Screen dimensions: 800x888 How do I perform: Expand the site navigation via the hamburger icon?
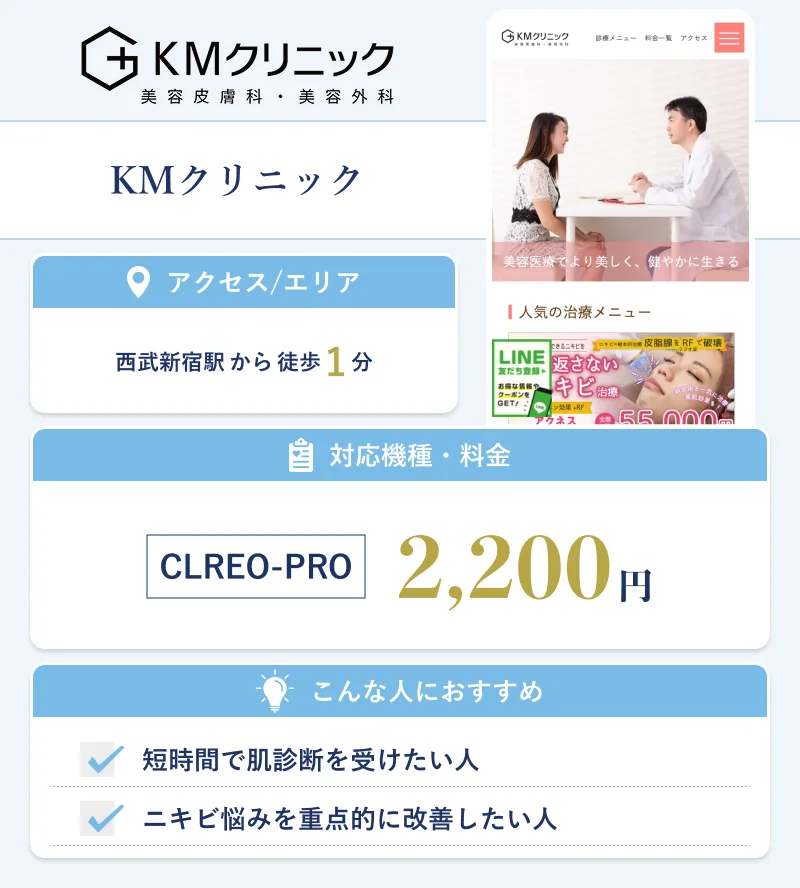pos(731,39)
